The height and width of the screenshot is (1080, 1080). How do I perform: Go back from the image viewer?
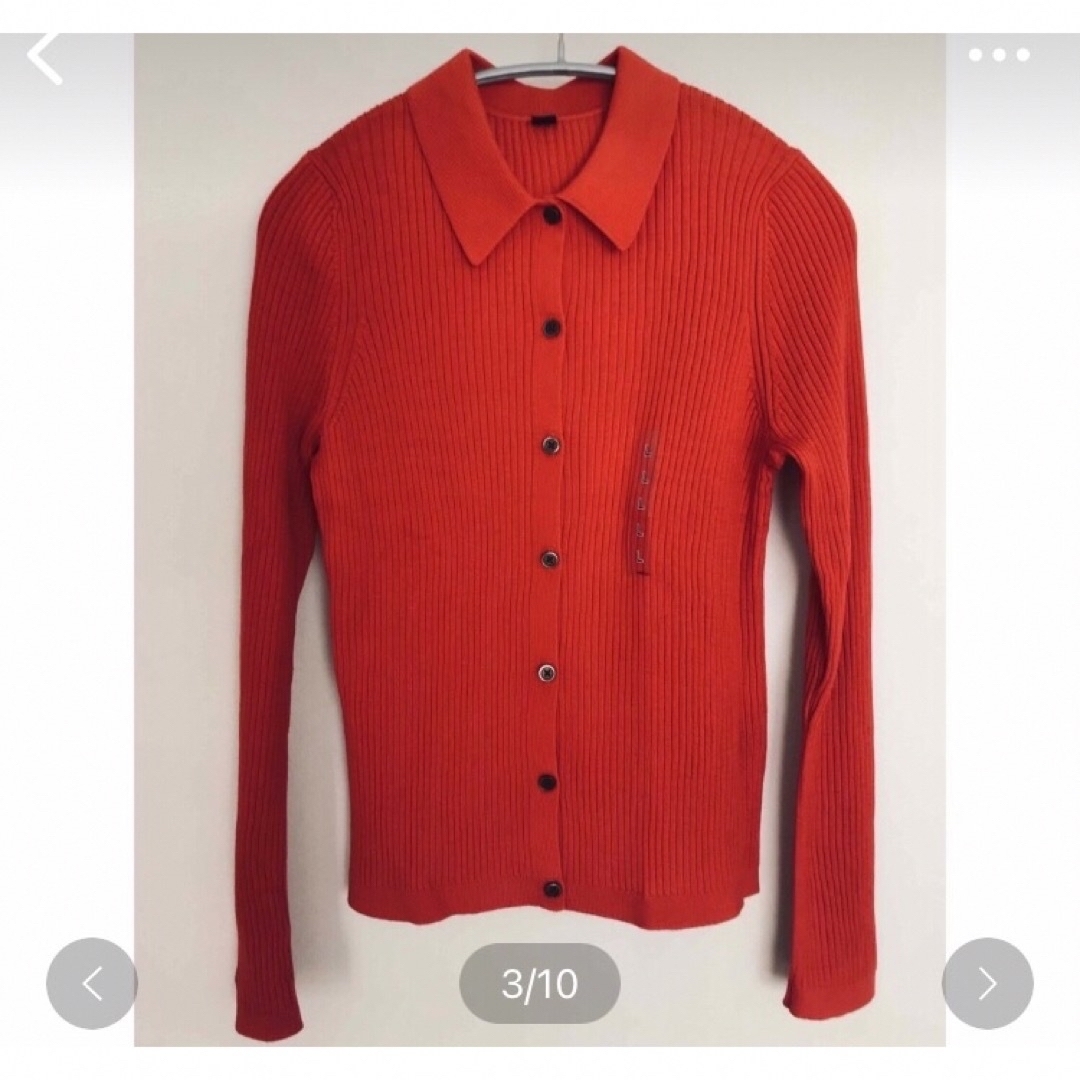click(45, 58)
